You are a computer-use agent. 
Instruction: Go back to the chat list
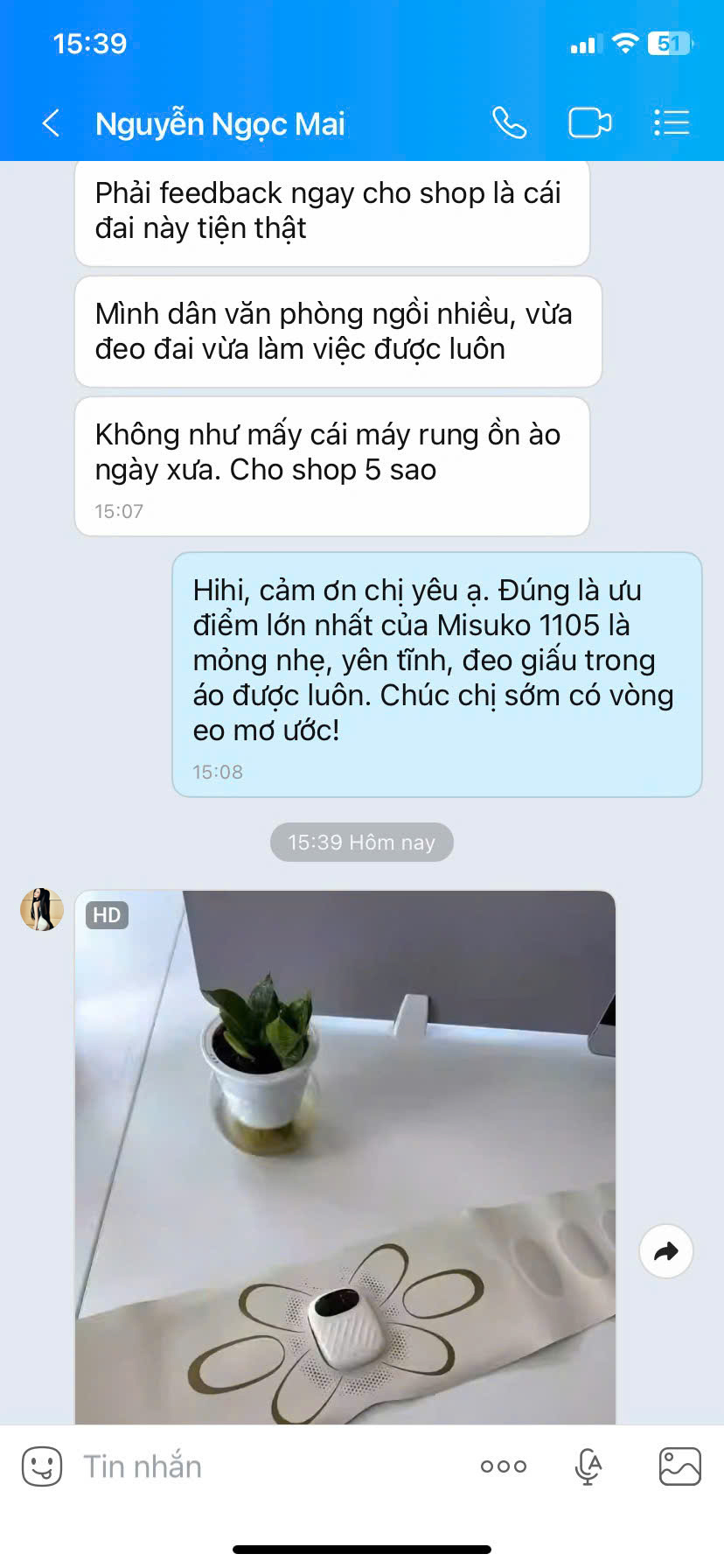tap(51, 123)
